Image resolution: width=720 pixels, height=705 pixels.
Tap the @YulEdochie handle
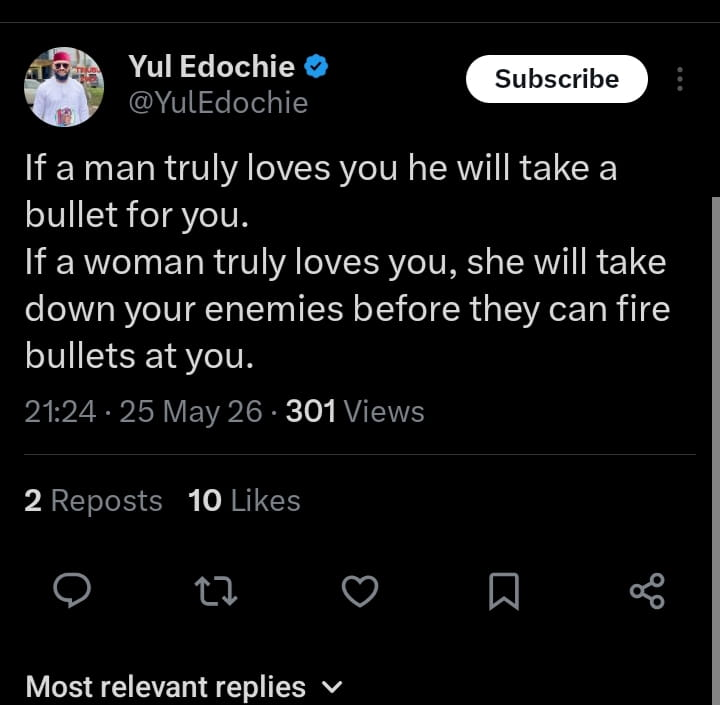(218, 102)
